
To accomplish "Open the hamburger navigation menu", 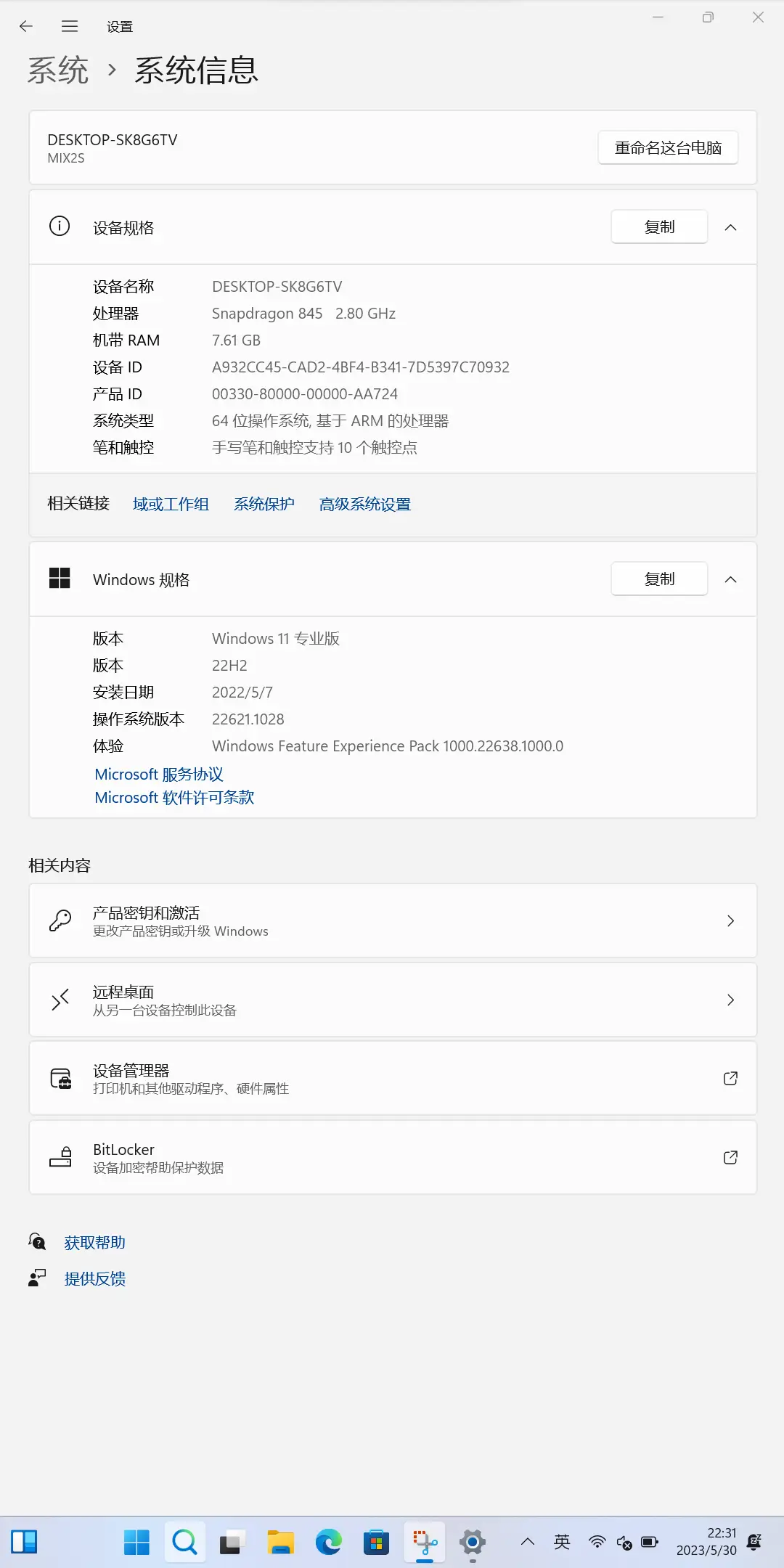I will [x=70, y=27].
